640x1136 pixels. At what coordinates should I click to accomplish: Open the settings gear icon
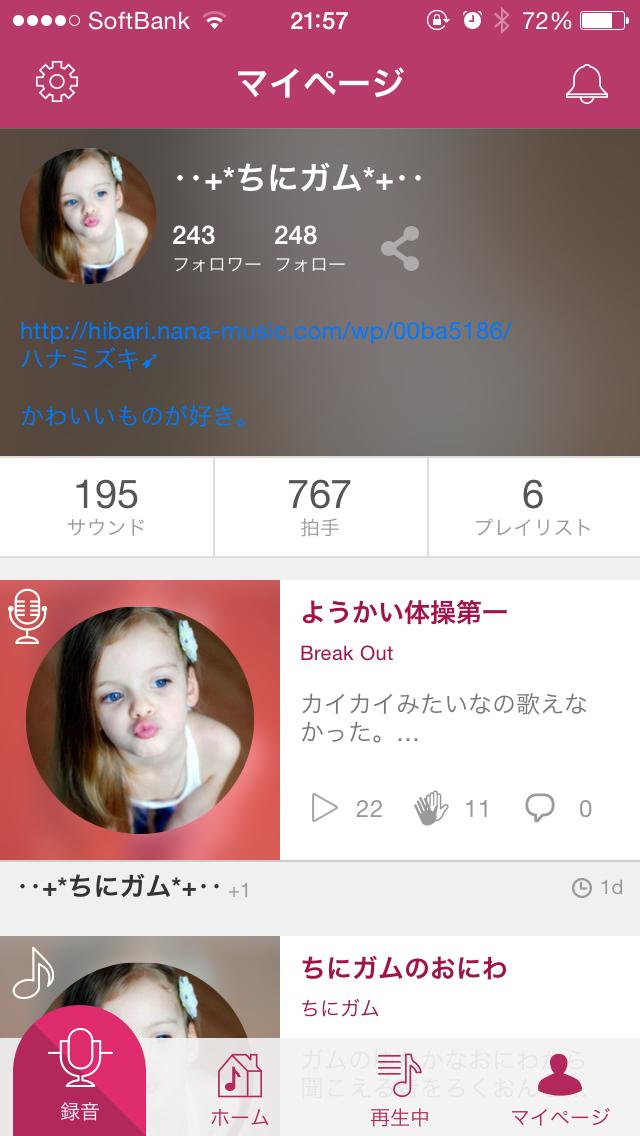[57, 82]
